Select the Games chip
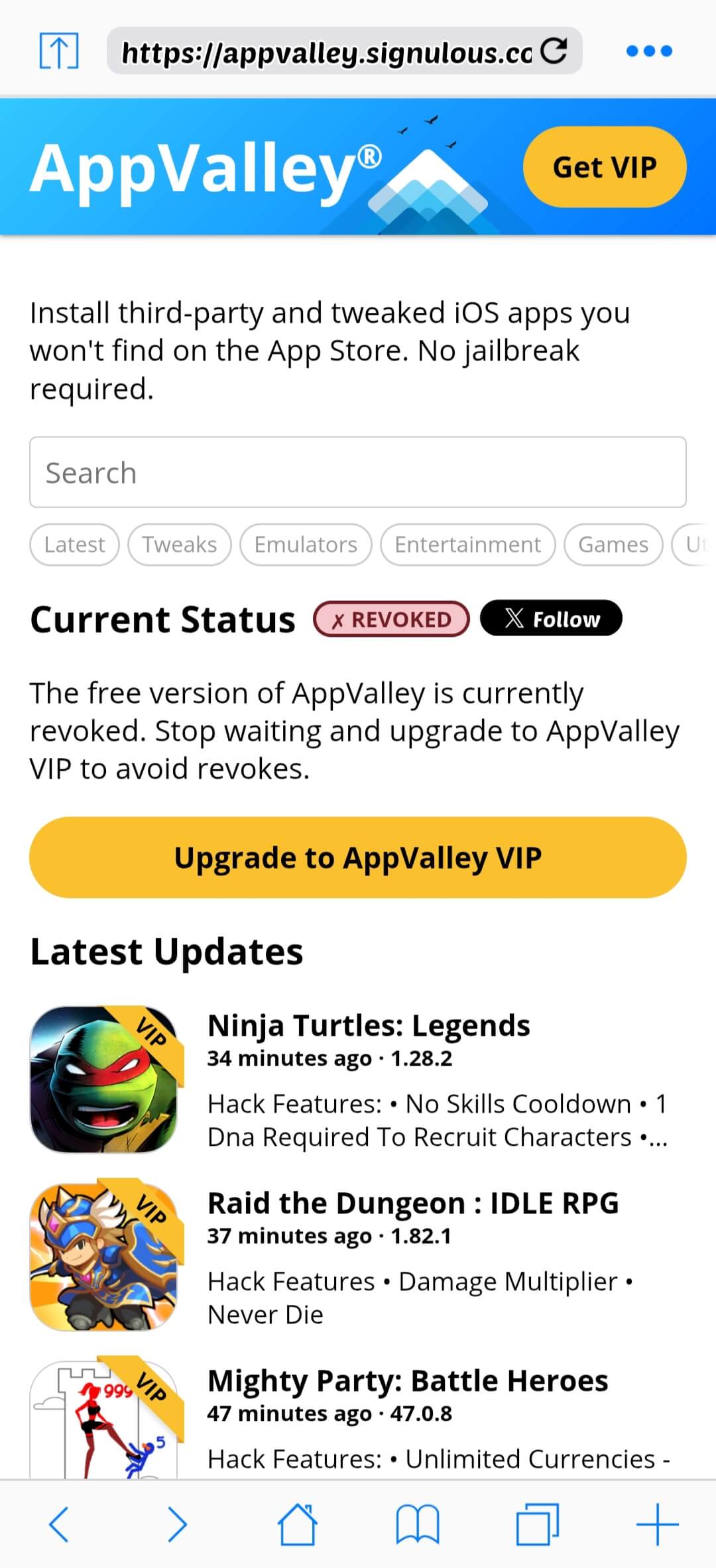This screenshot has width=716, height=1568. [x=613, y=545]
